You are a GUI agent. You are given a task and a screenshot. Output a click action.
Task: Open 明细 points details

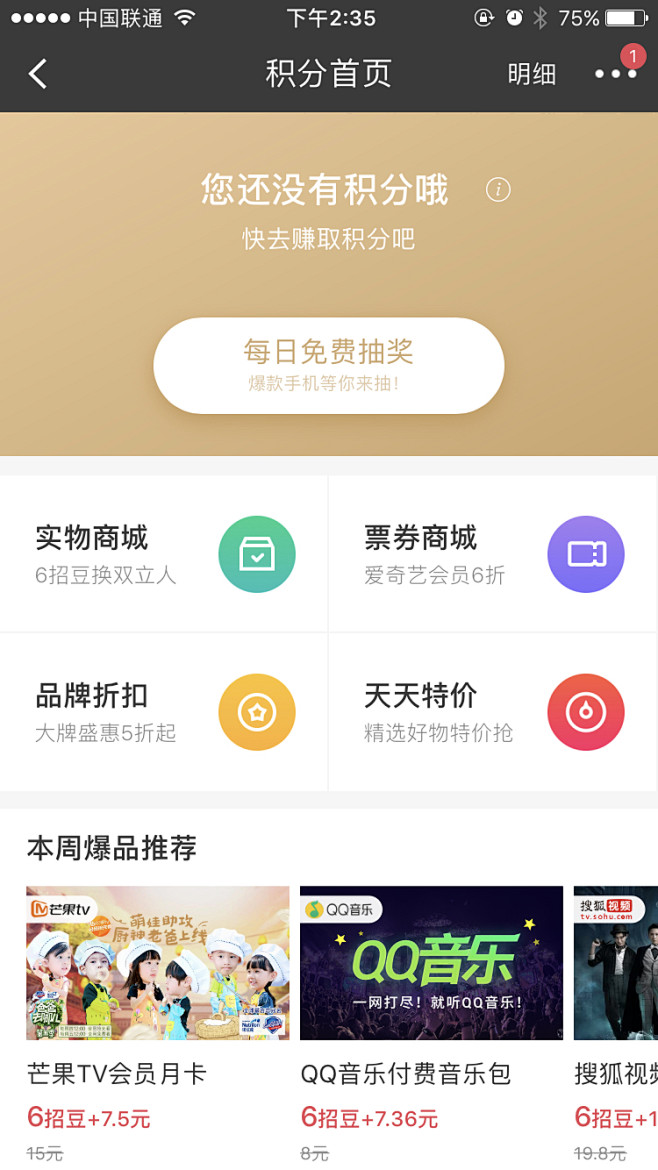tap(531, 74)
